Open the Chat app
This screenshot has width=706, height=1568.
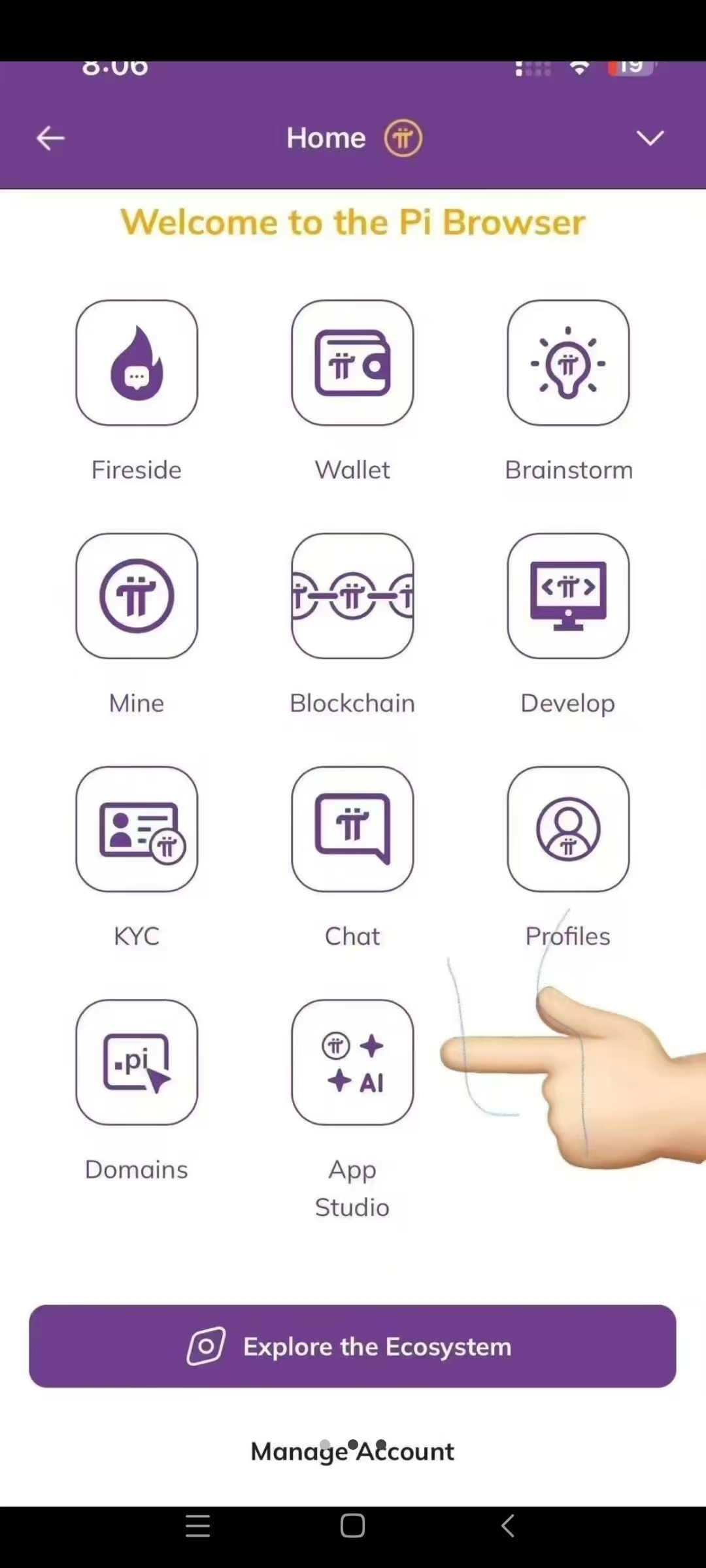coord(352,829)
